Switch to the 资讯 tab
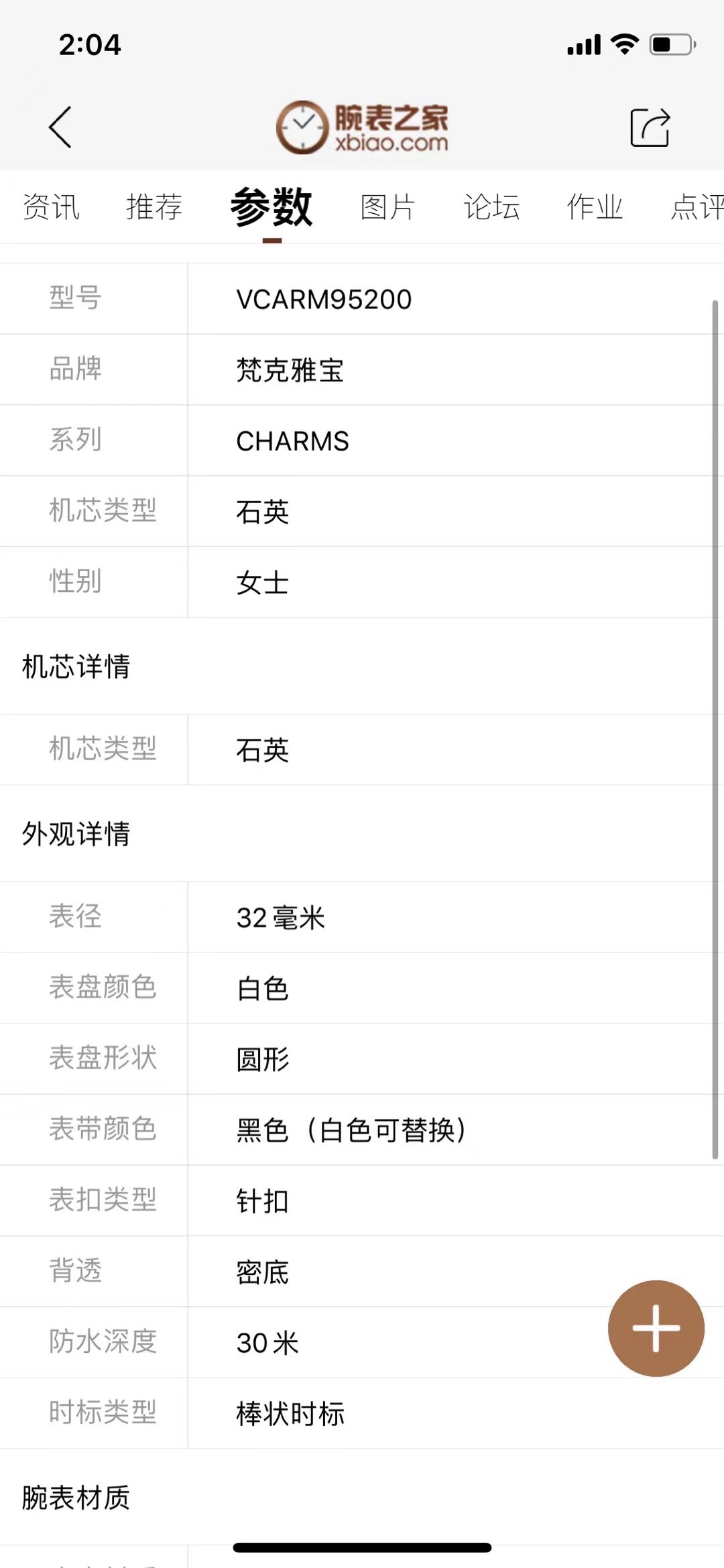The image size is (724, 1568). pyautogui.click(x=51, y=206)
